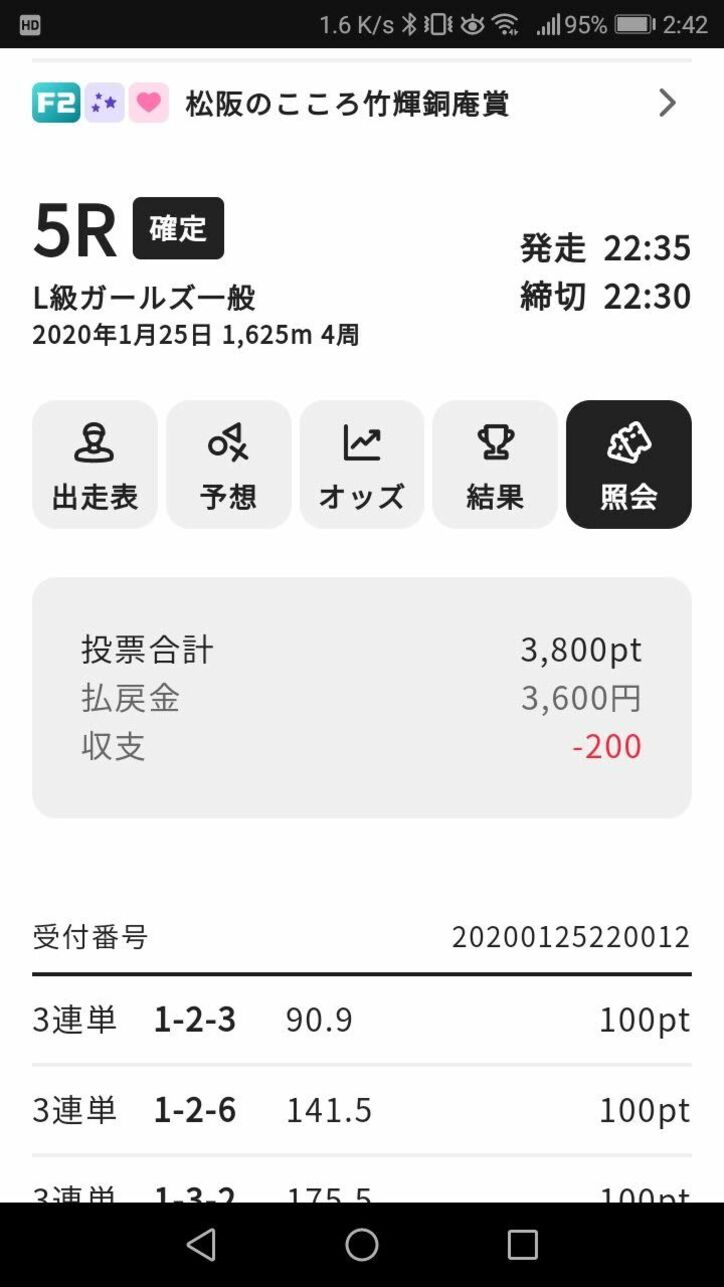
Task: Tap the pink heart favorite icon
Action: click(x=148, y=102)
